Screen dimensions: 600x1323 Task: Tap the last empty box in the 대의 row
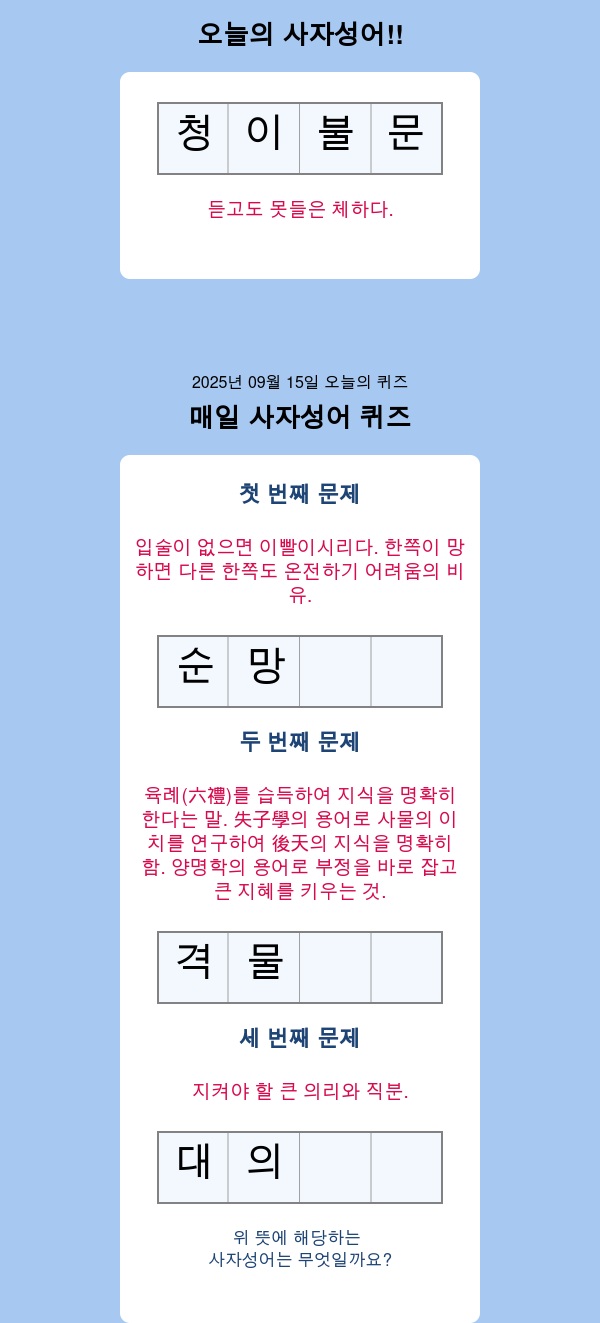pyautogui.click(x=406, y=1167)
